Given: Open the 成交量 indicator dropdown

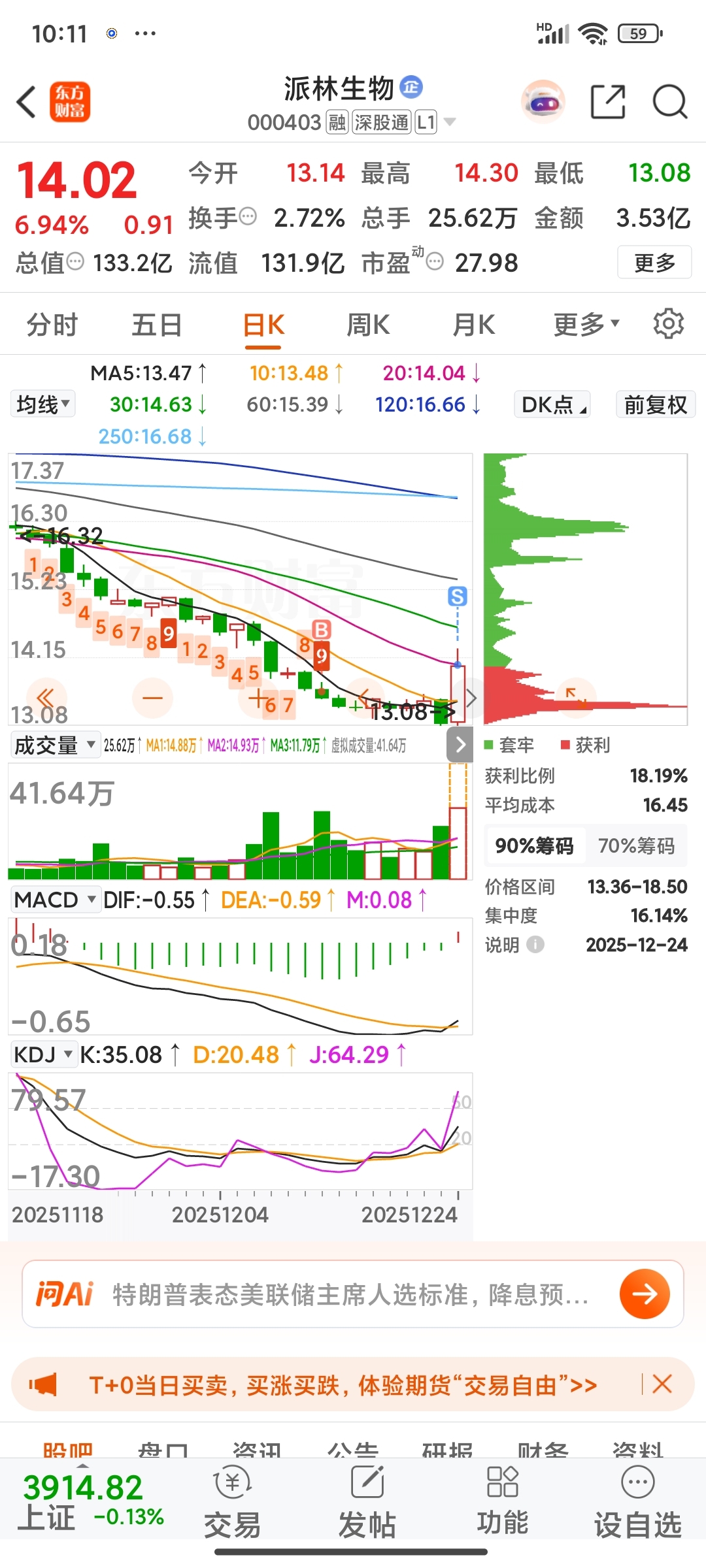Looking at the screenshot, I should [55, 745].
